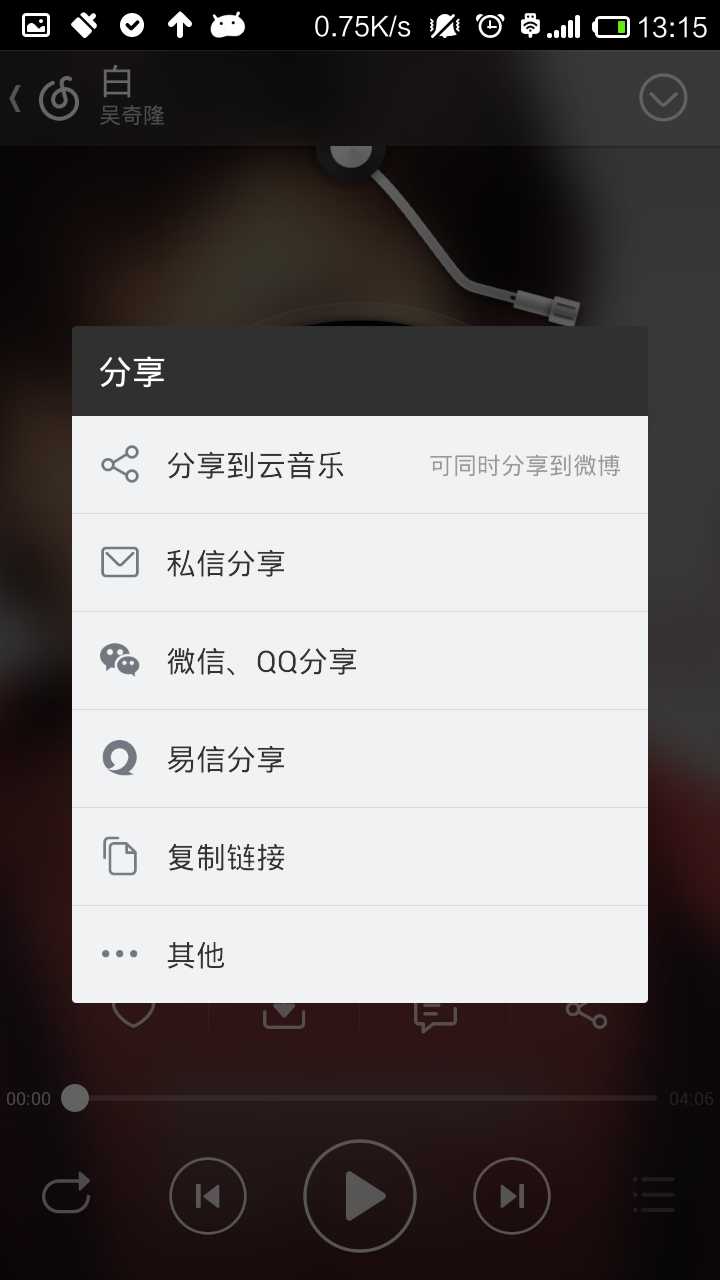
Task: Jump to the previous track
Action: 207,1196
